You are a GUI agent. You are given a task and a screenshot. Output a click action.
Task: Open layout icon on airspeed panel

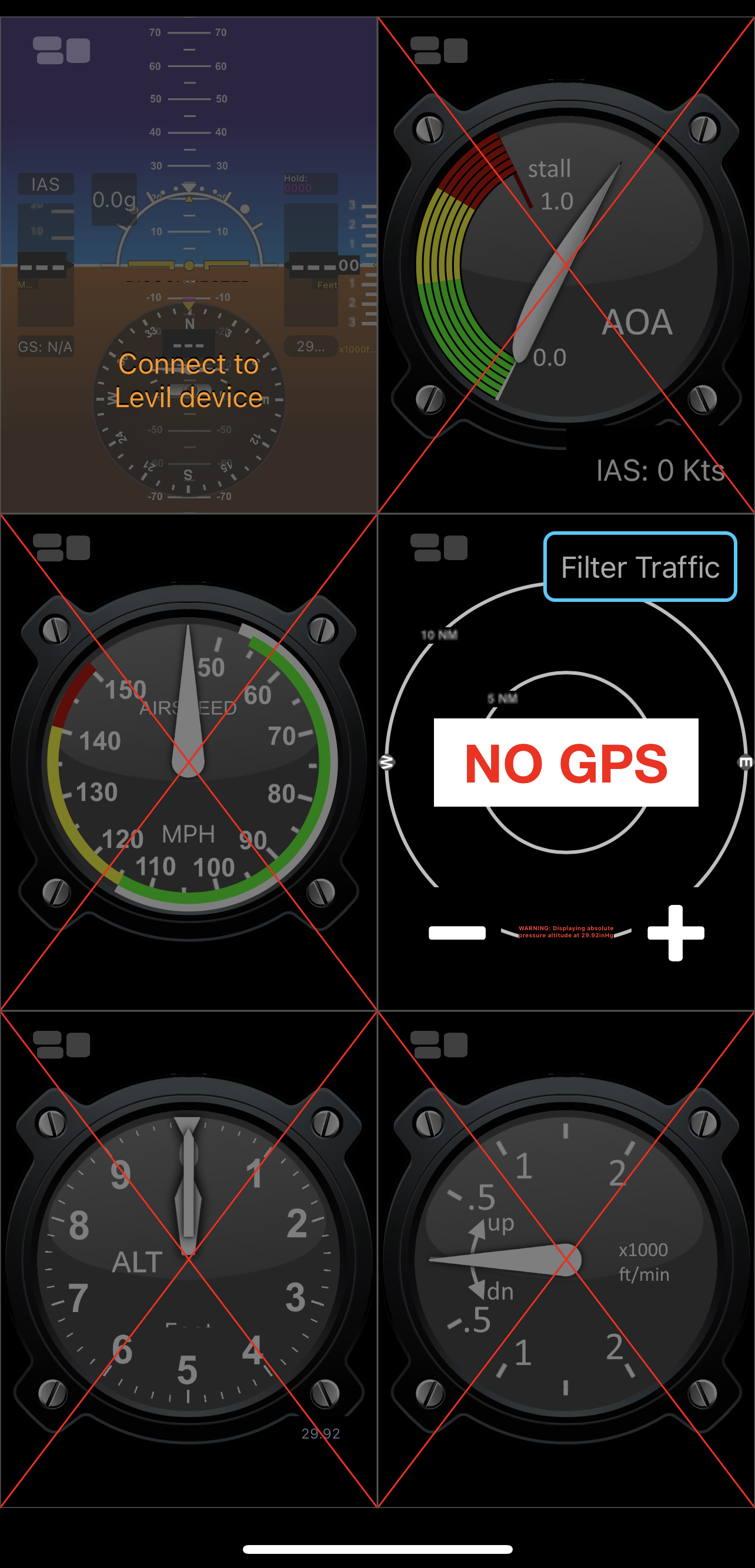click(61, 548)
